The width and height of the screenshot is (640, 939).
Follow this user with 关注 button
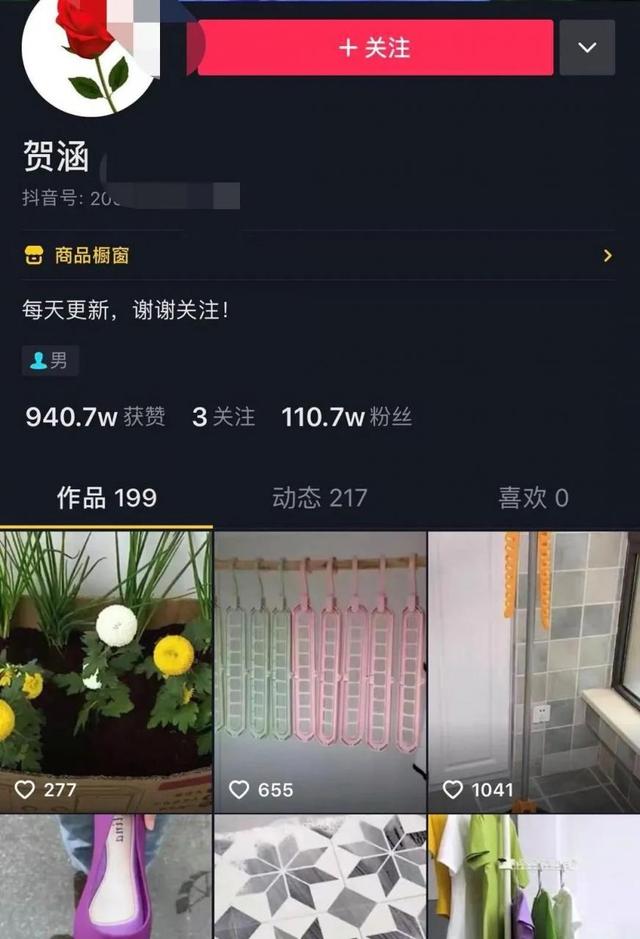375,48
